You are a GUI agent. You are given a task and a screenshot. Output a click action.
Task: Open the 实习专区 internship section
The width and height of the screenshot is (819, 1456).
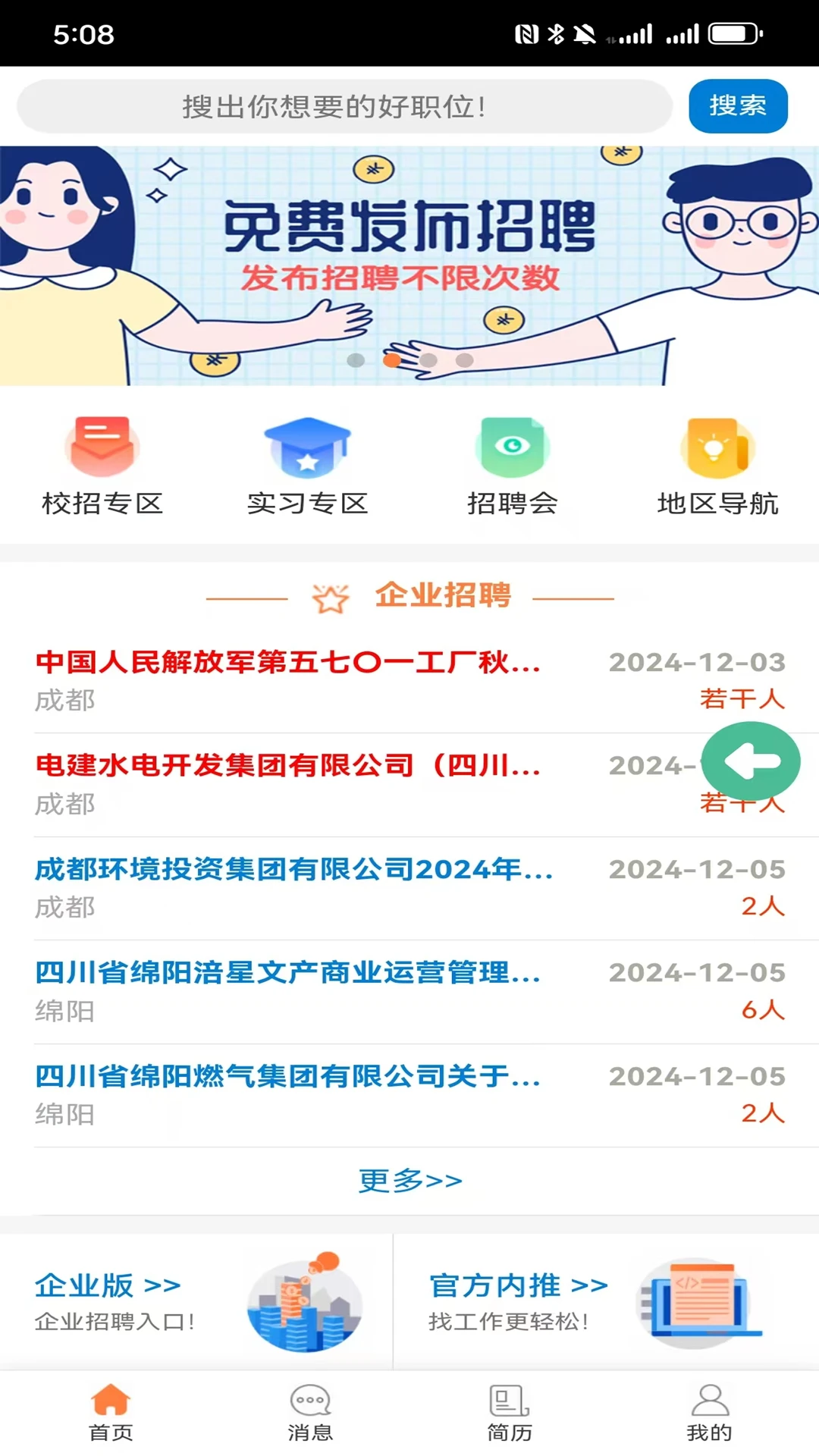(x=307, y=463)
